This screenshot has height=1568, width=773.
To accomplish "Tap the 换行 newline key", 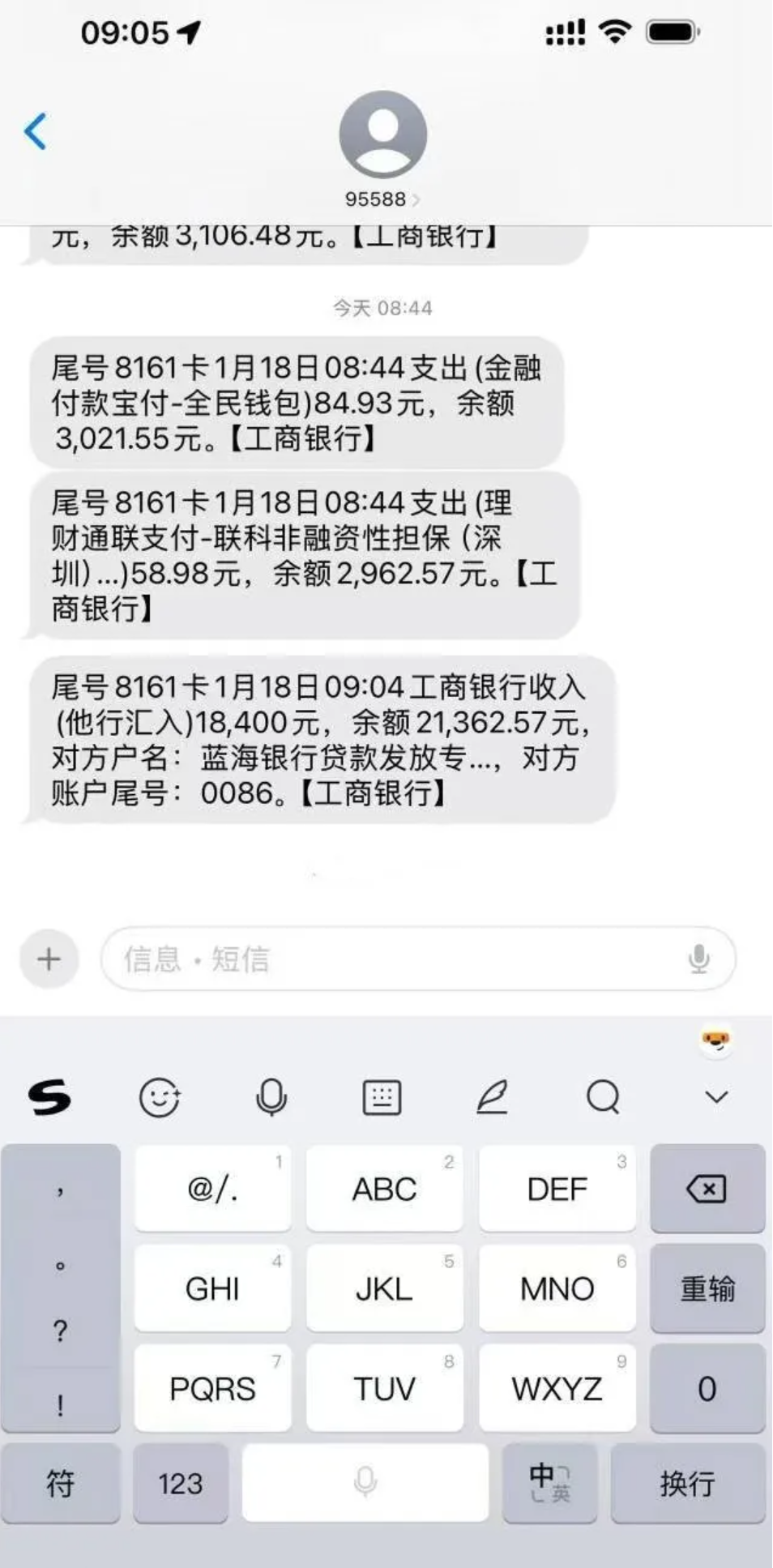I will pyautogui.click(x=688, y=1483).
